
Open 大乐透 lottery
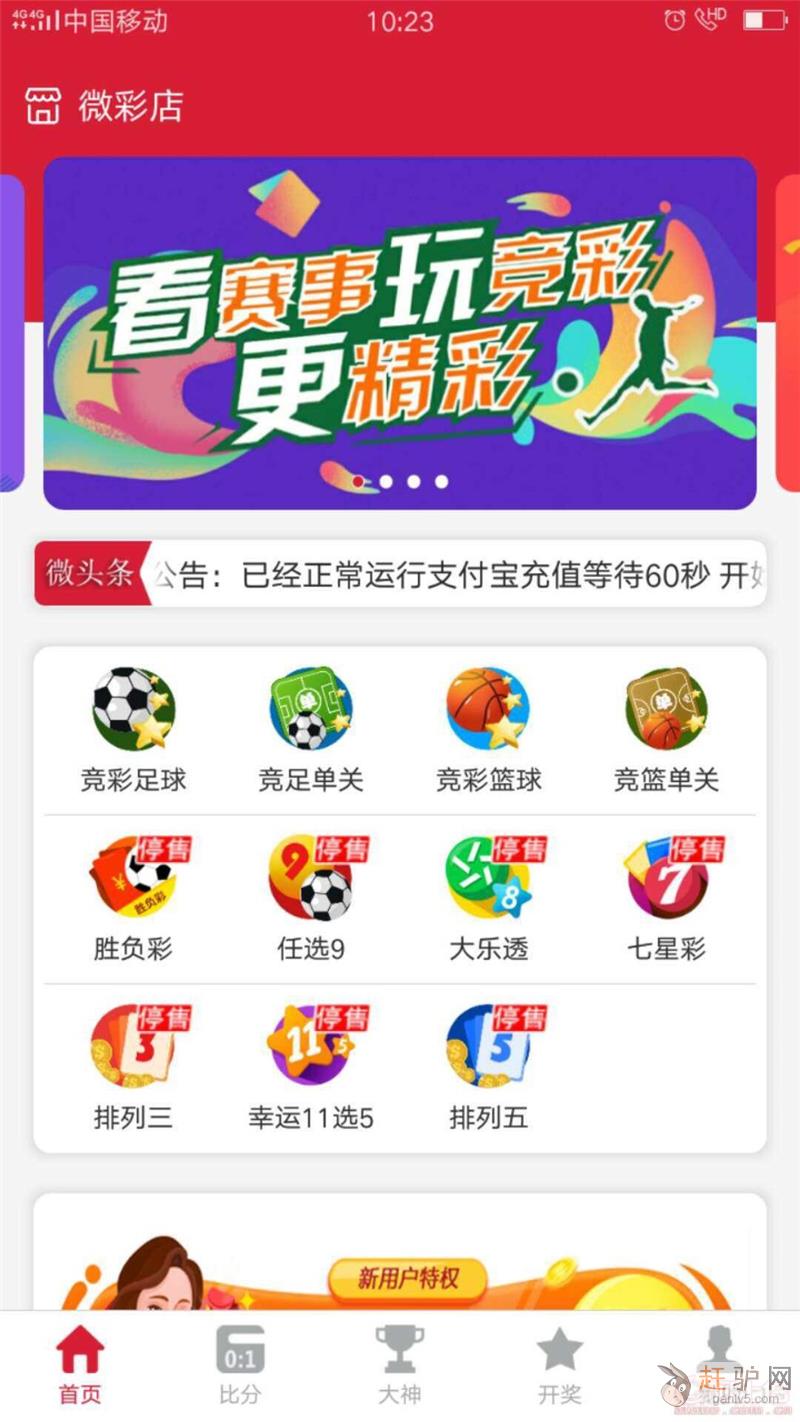point(488,896)
